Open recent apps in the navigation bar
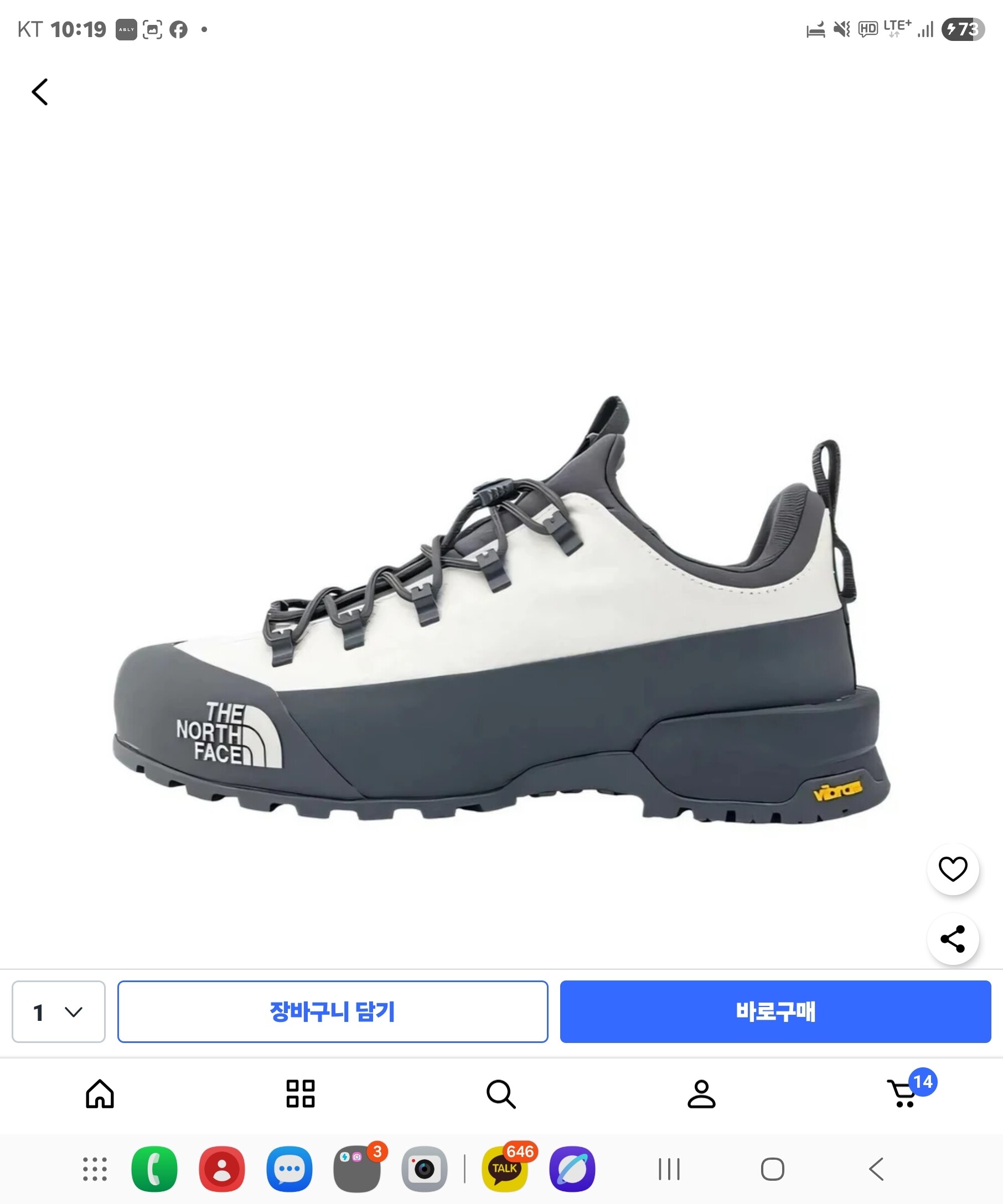Image resolution: width=1003 pixels, height=1204 pixels. pos(669,1169)
